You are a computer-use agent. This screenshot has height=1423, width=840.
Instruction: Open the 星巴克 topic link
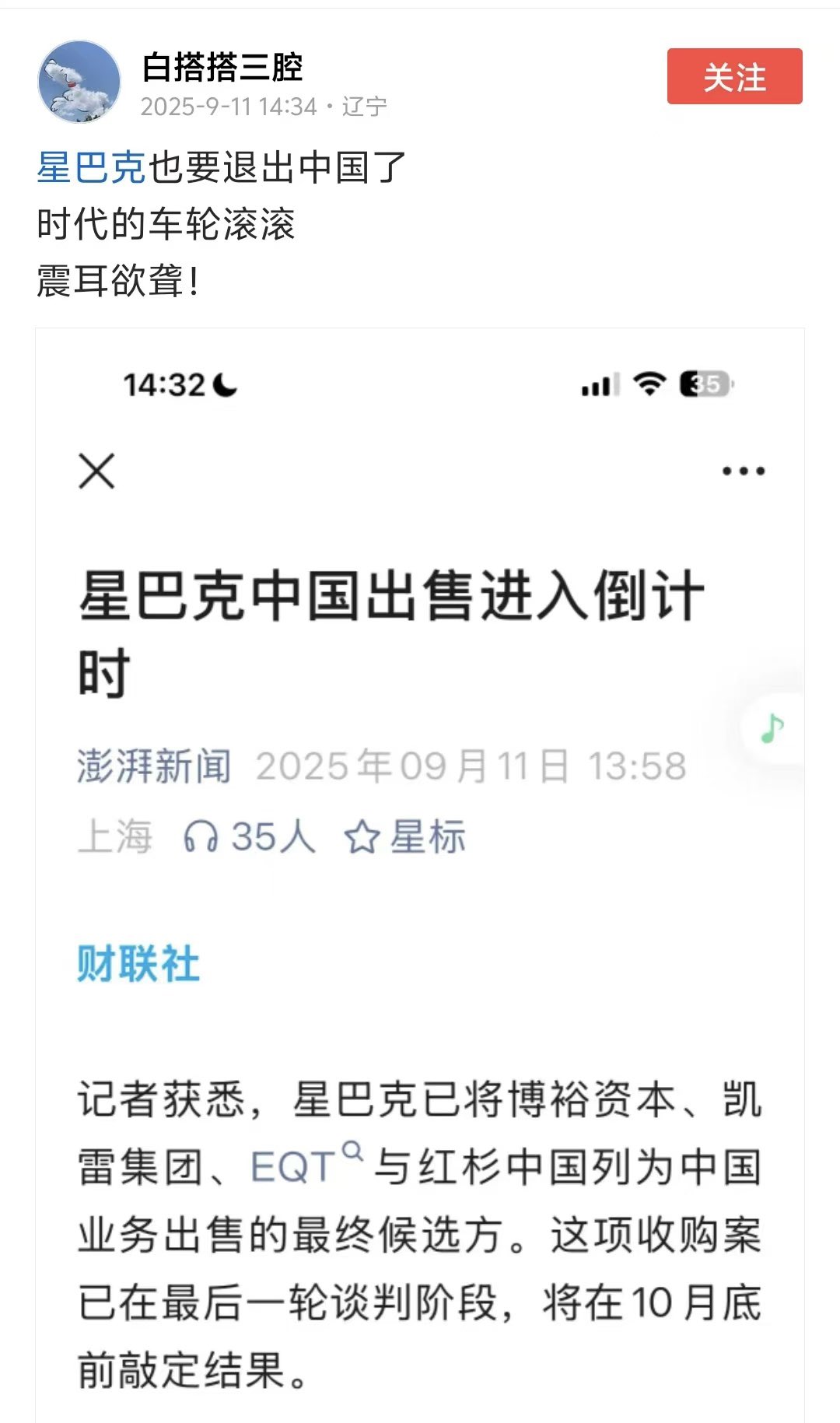pyautogui.click(x=91, y=167)
